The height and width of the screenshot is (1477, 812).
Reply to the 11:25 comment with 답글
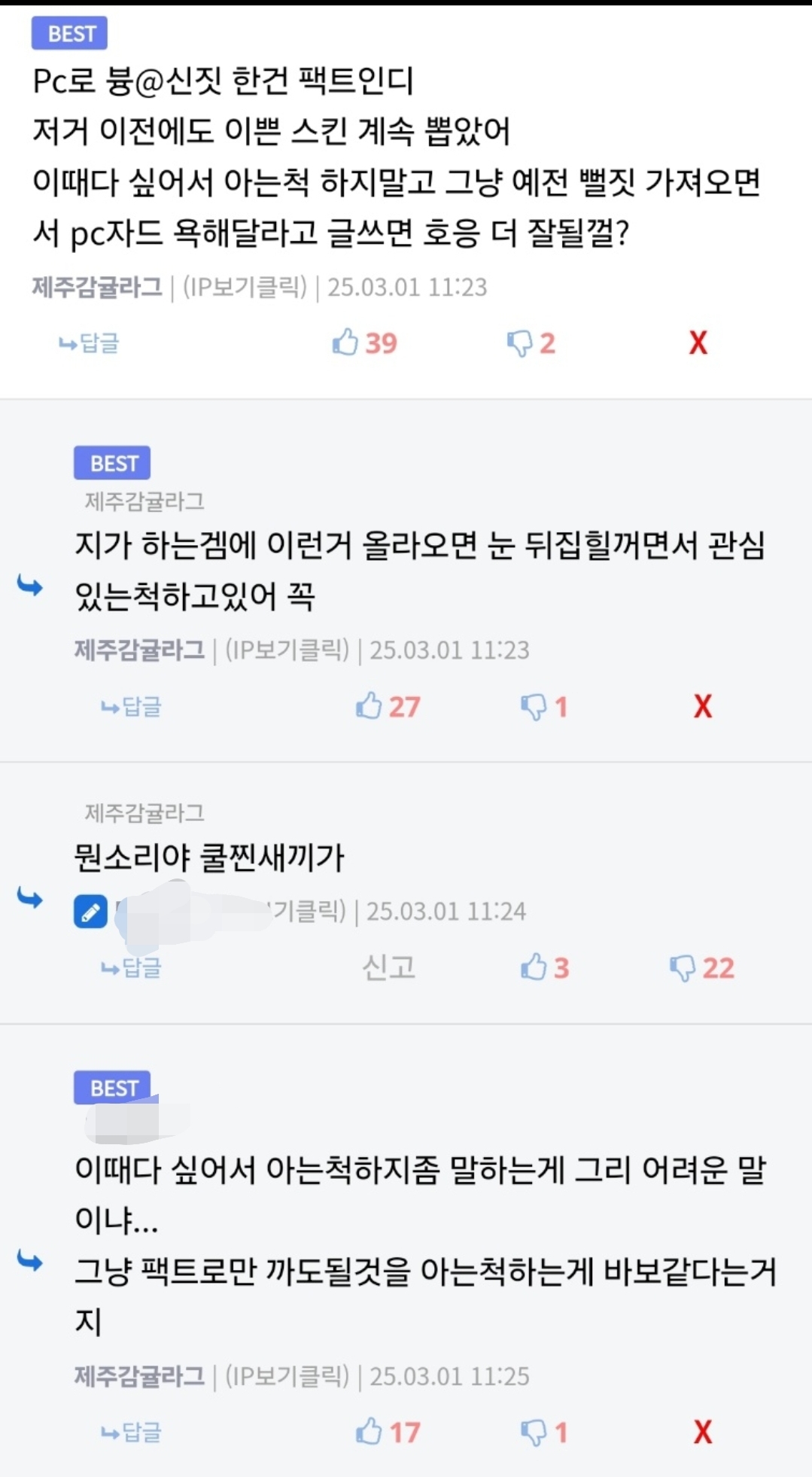pos(132,1432)
